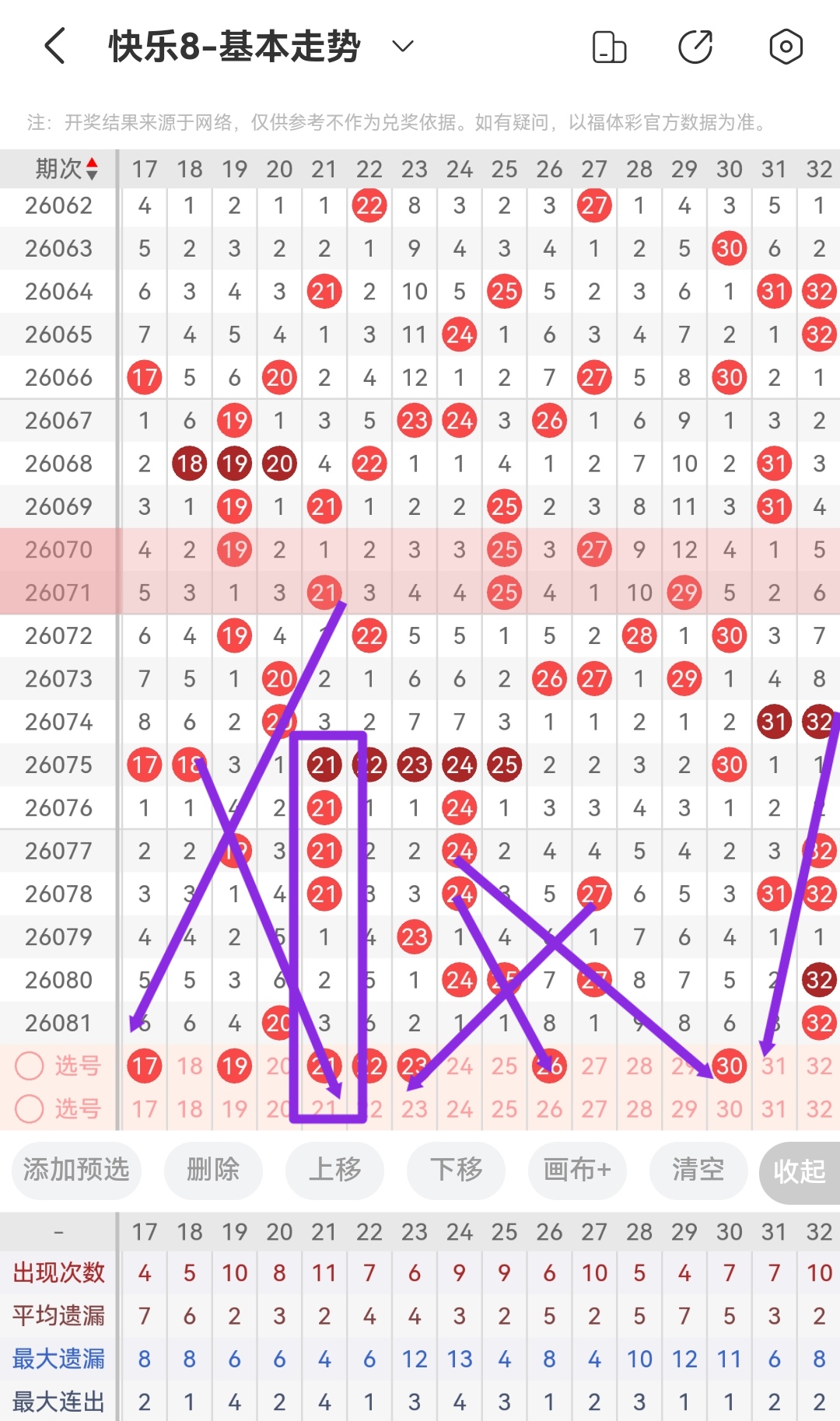Expand the 快乐8-基本走势 title dropdown

pyautogui.click(x=402, y=46)
